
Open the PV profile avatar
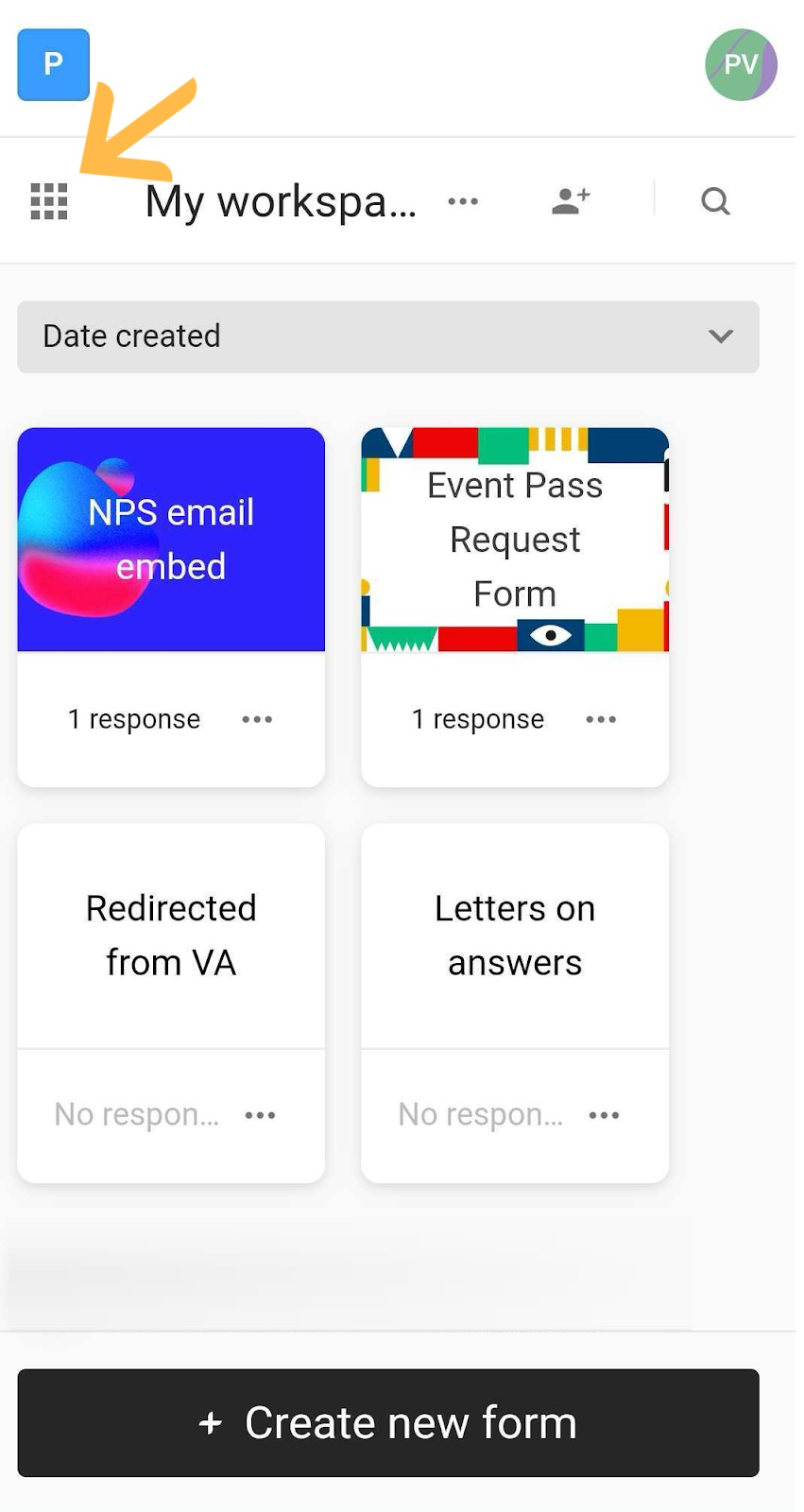(x=741, y=64)
